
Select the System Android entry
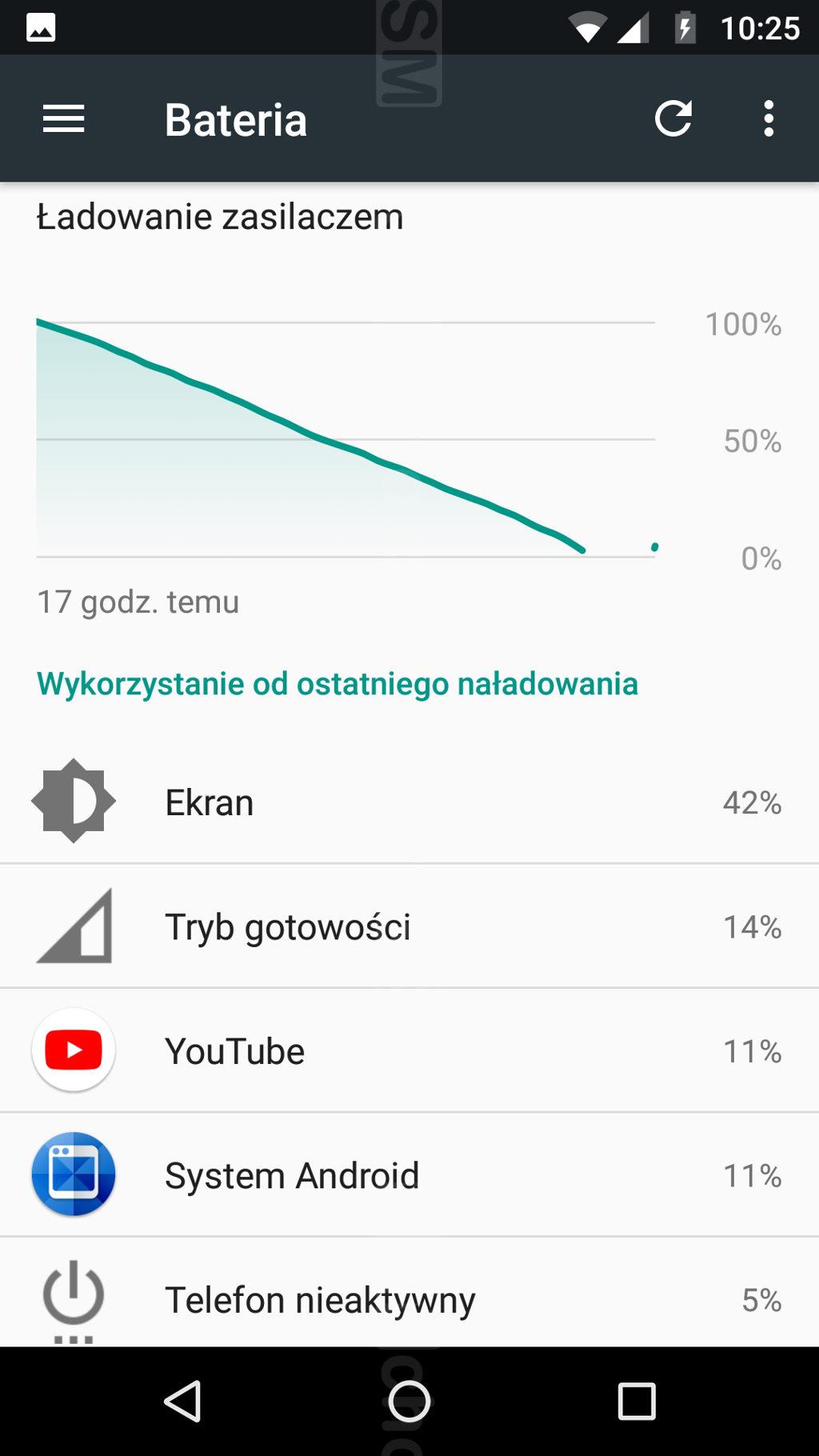click(x=409, y=1175)
